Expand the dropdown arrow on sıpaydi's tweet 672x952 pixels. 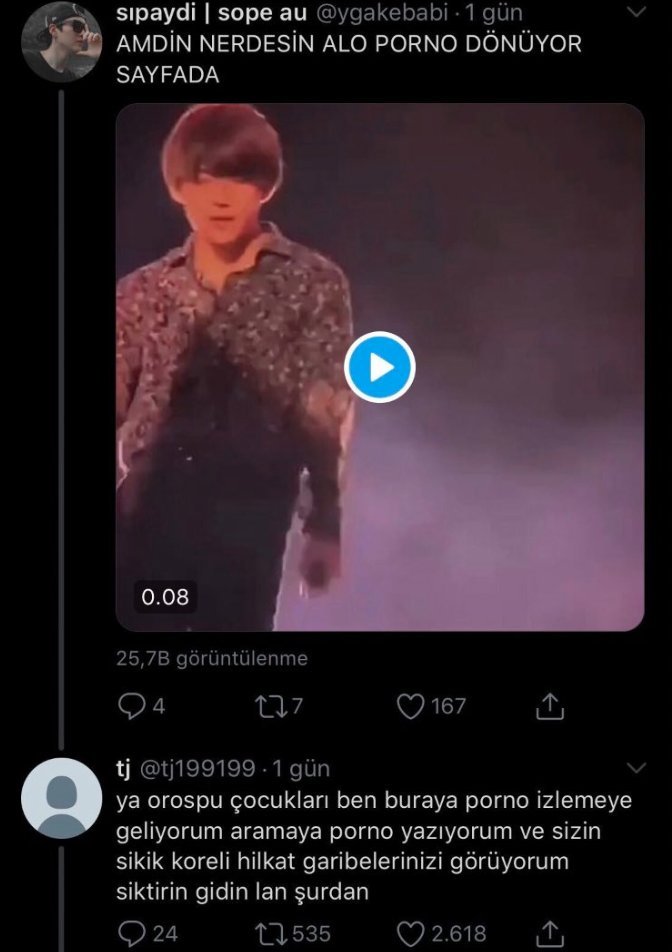point(635,15)
